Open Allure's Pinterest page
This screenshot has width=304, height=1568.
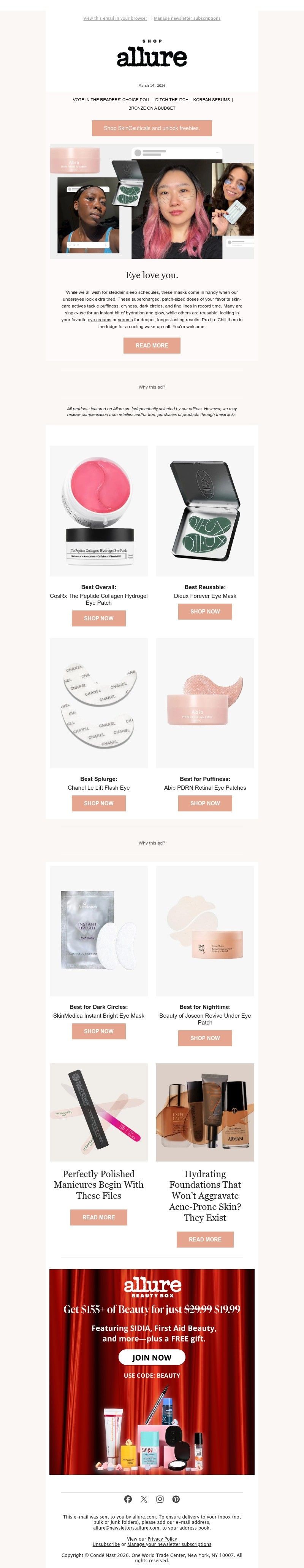(176, 1499)
